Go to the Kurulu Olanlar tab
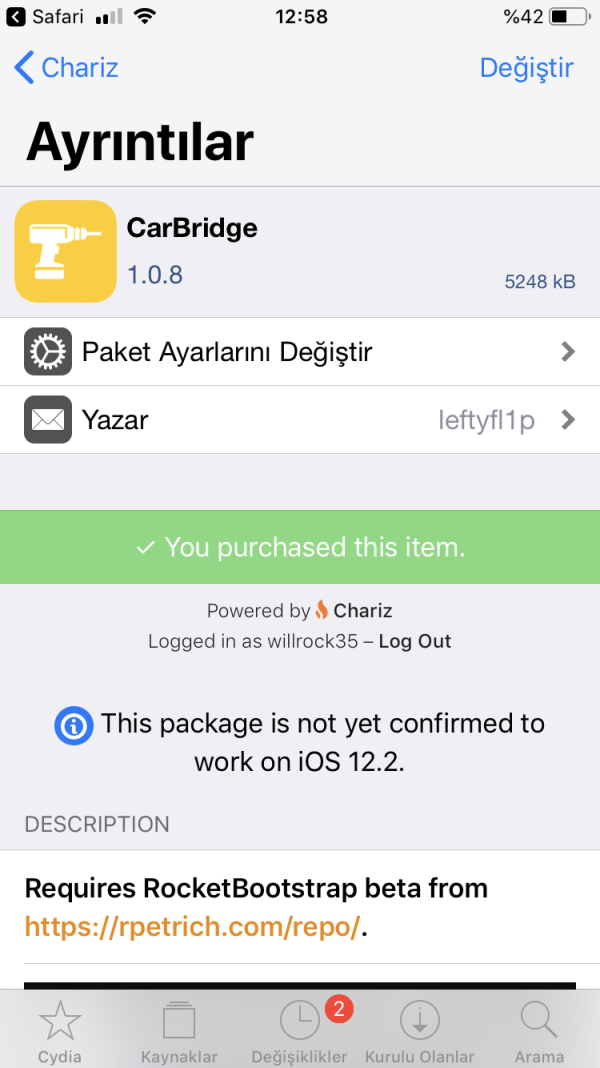 (419, 1030)
